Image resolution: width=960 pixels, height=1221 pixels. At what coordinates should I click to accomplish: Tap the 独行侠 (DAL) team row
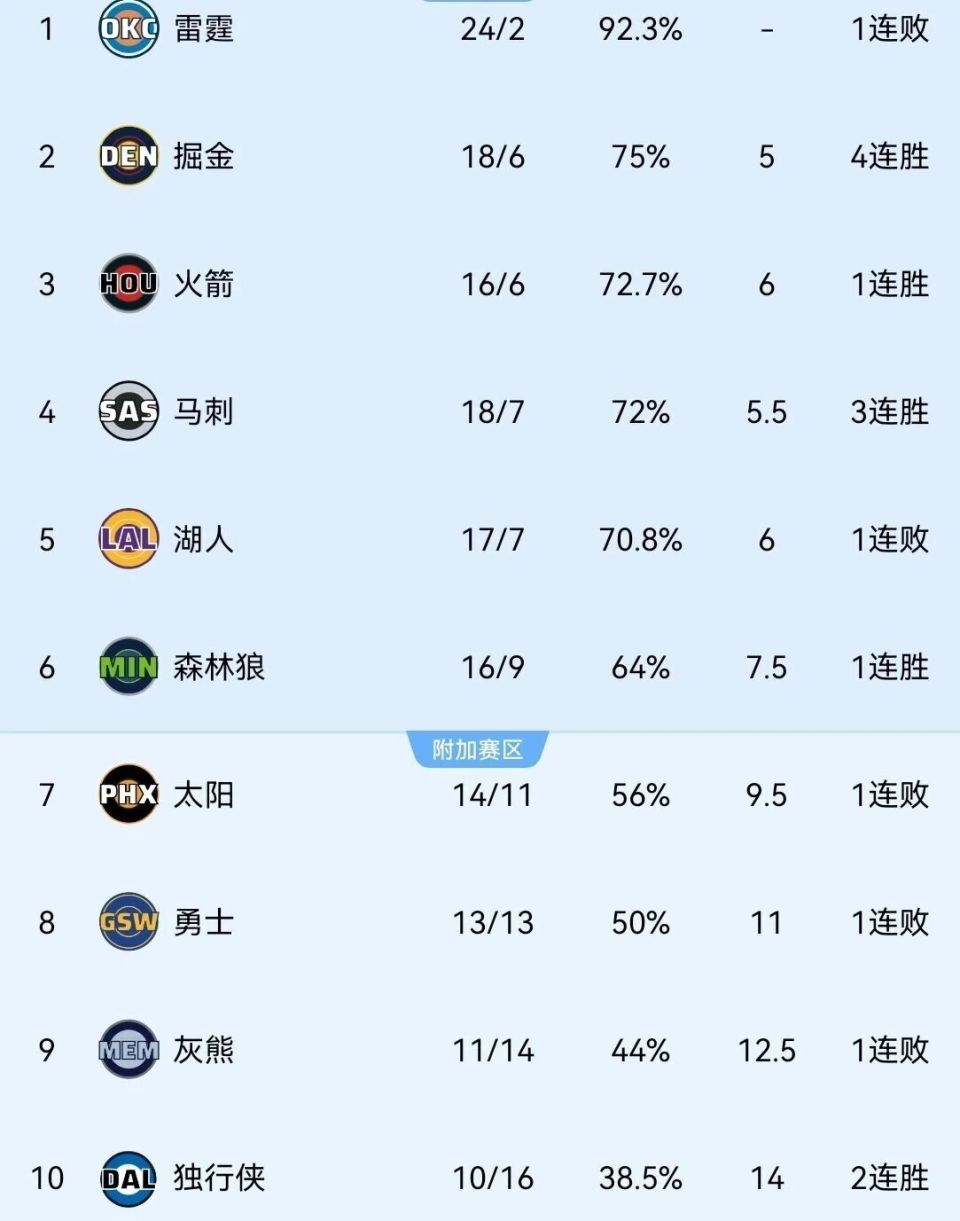pos(218,1178)
